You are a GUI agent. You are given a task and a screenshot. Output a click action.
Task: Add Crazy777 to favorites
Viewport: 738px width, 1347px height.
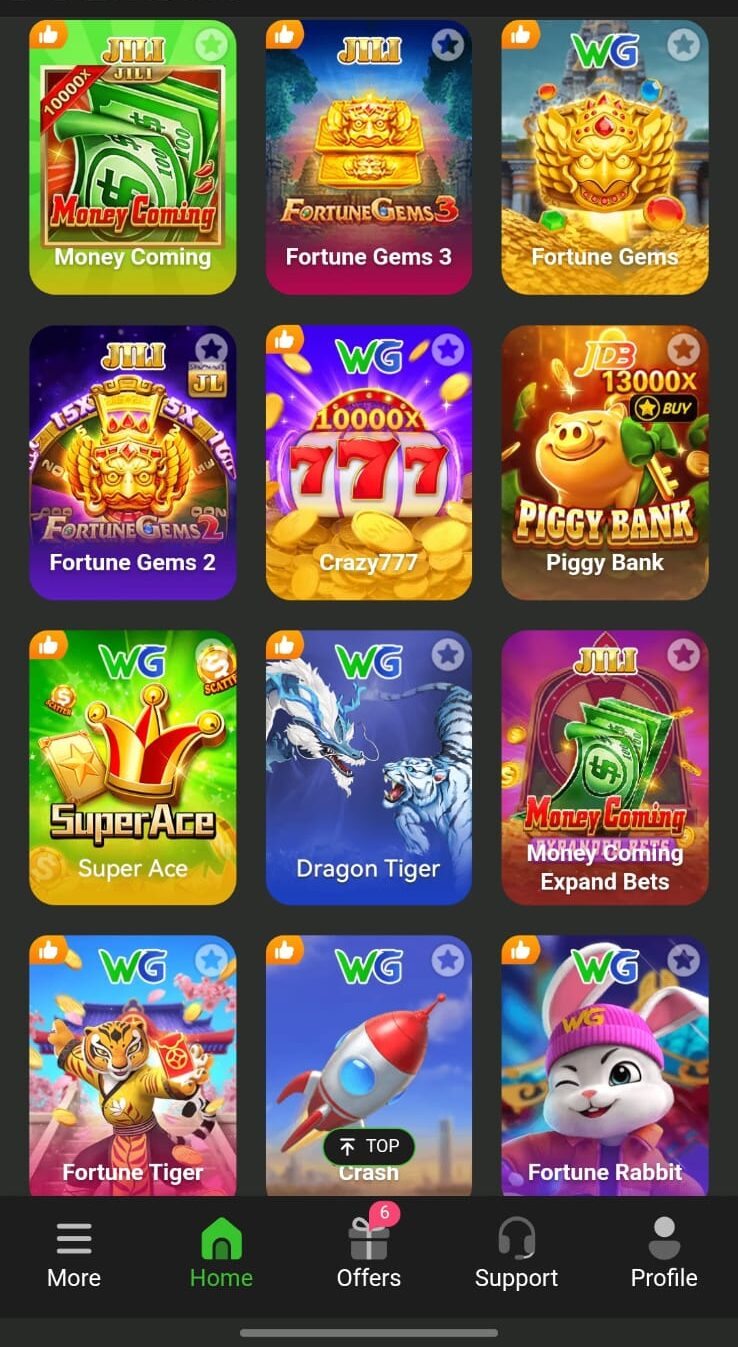448,349
